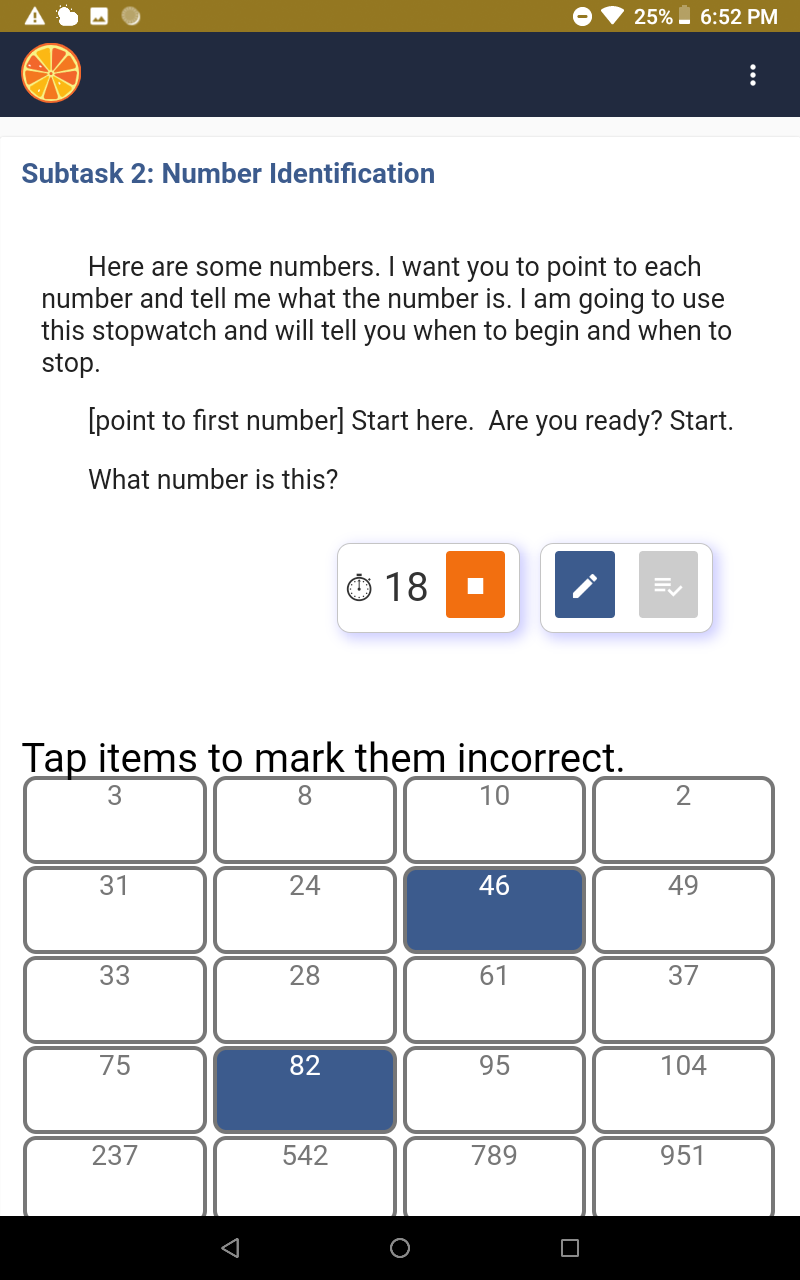Mark number 37 as incorrect
The height and width of the screenshot is (1280, 800).
pyautogui.click(x=684, y=1000)
